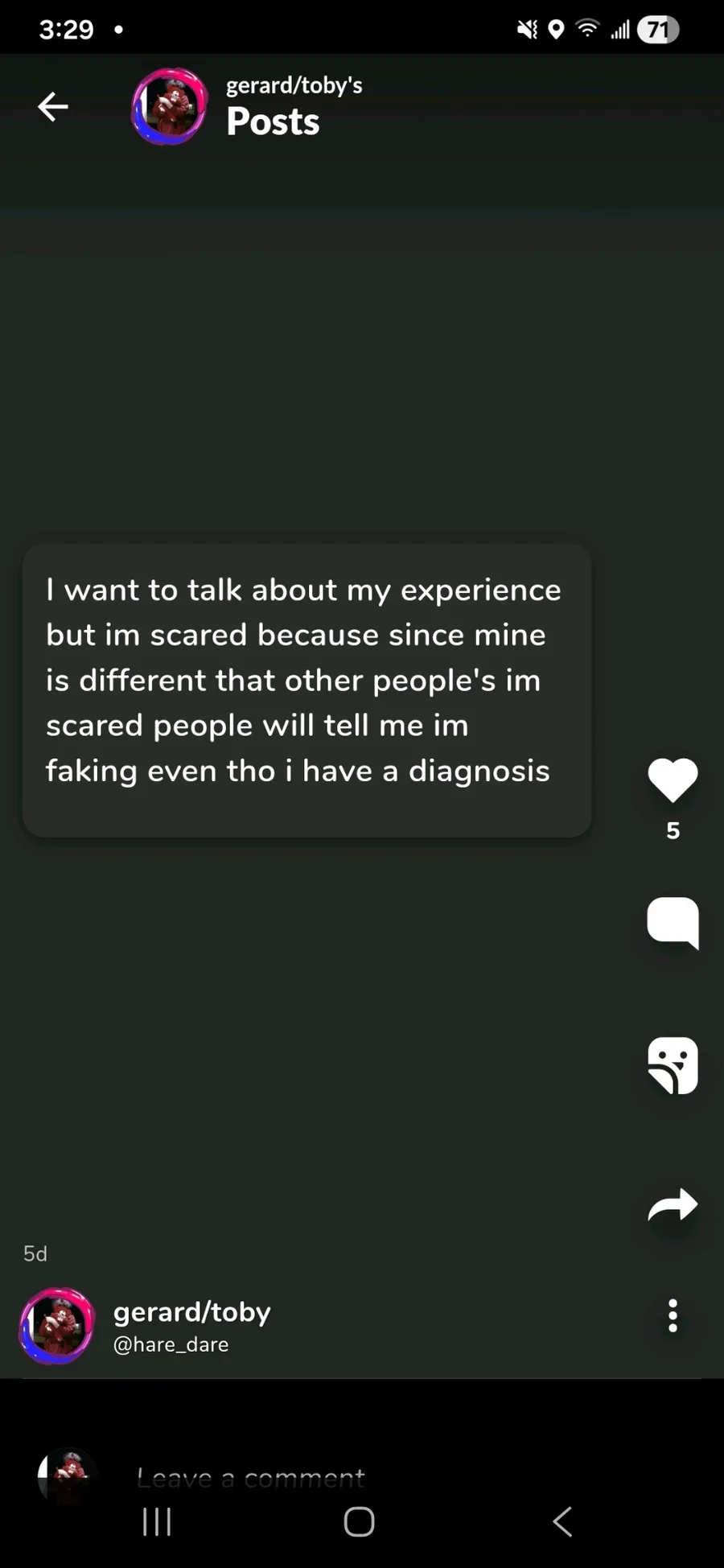Open the three-dot options menu

tap(673, 1315)
